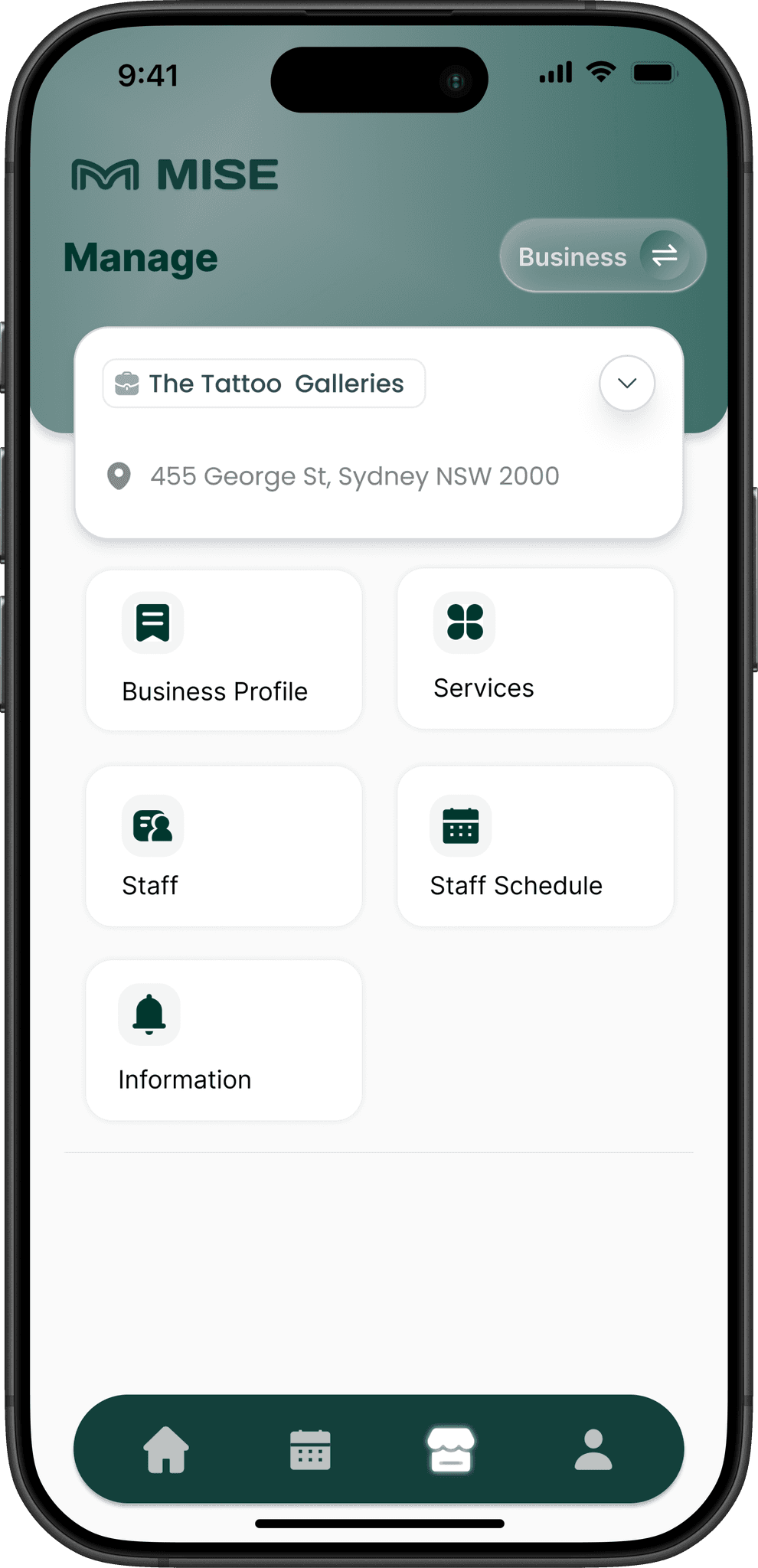Tap the location pin icon

pos(117,475)
